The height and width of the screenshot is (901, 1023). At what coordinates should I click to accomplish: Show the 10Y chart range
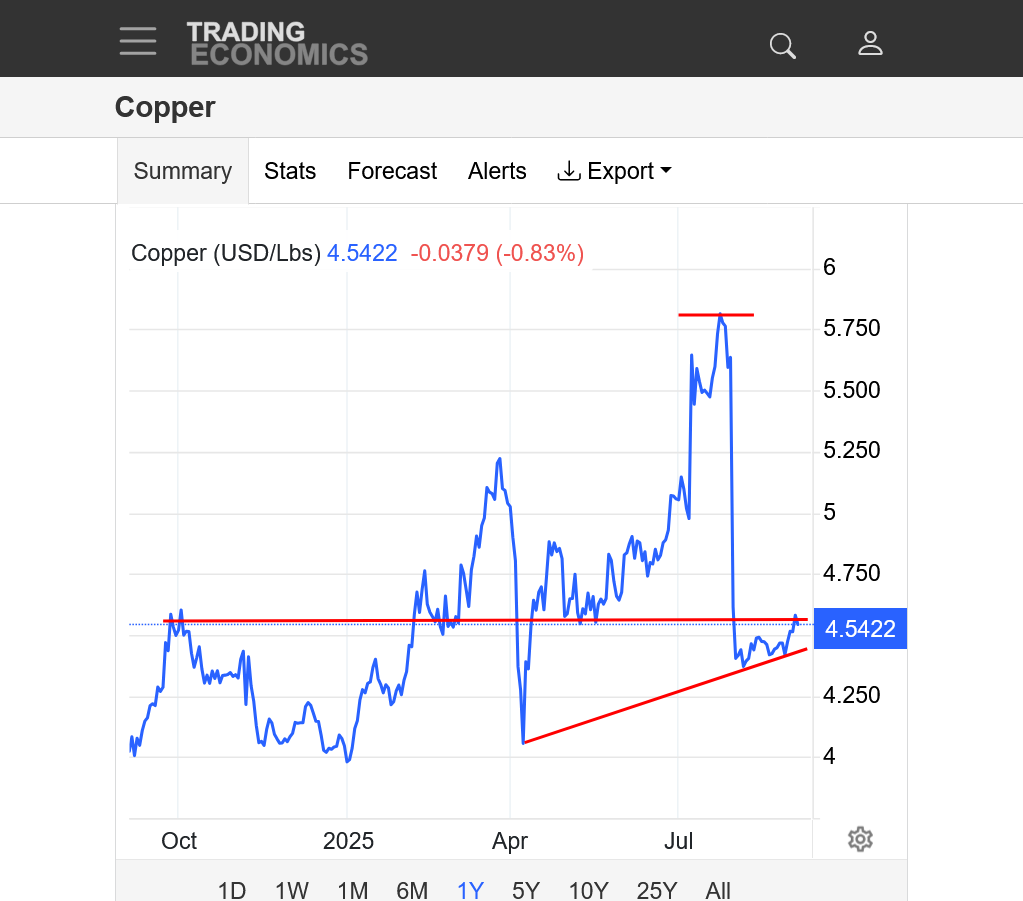pyautogui.click(x=588, y=890)
